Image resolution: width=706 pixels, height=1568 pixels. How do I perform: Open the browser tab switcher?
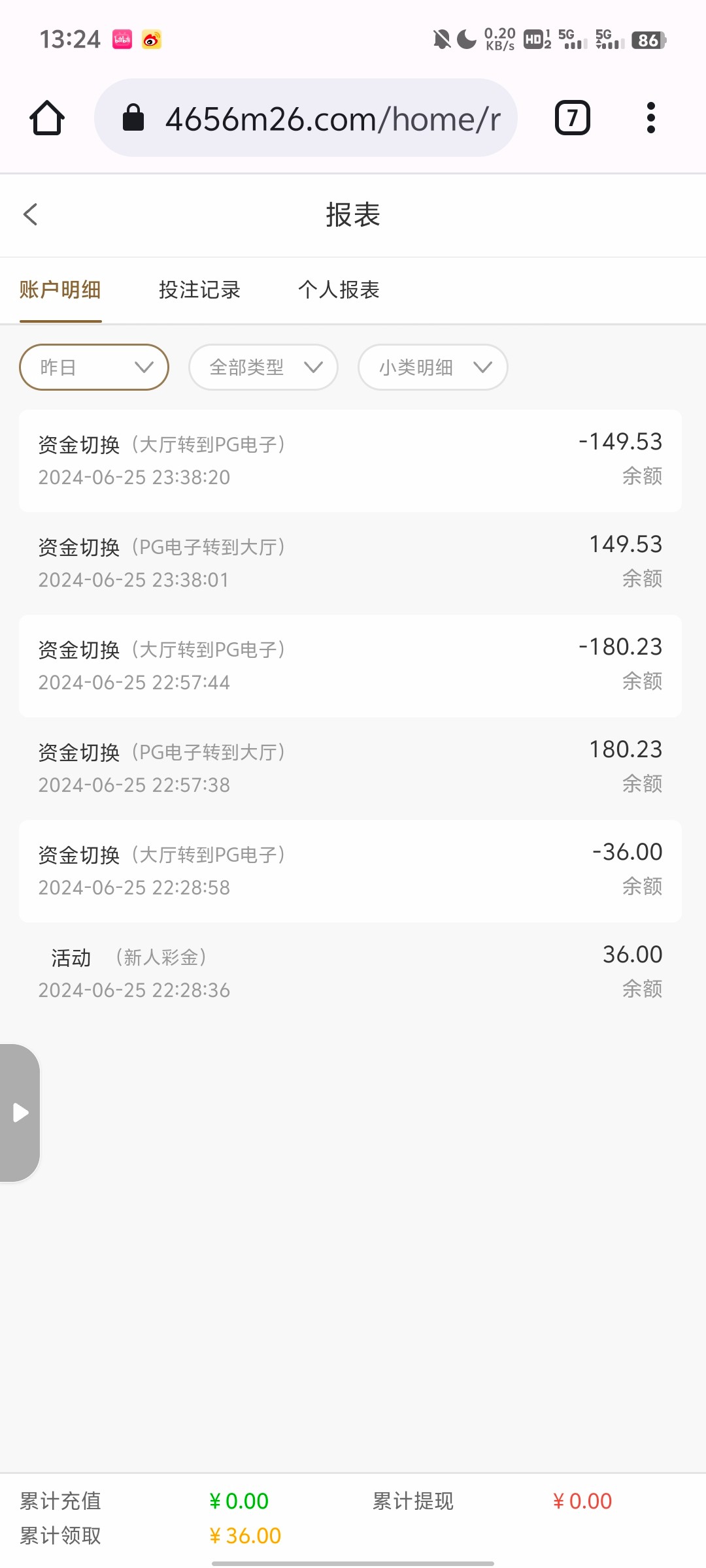tap(572, 118)
